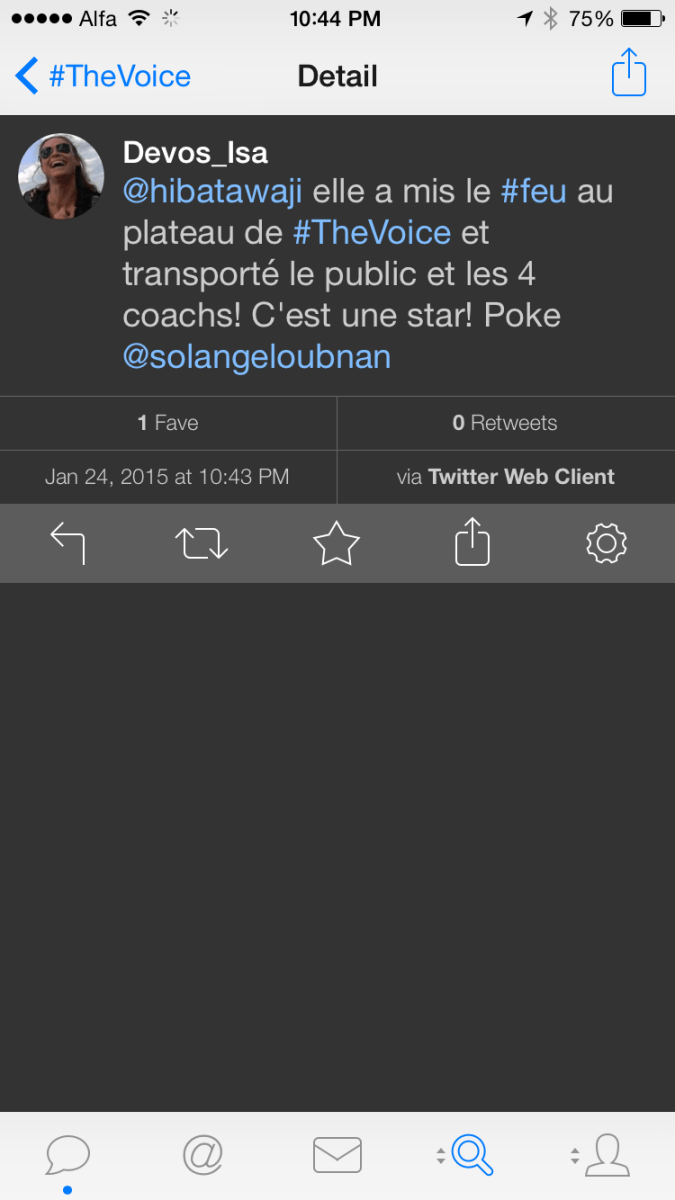
Task: Switch to the Timeline tab
Action: point(68,1155)
